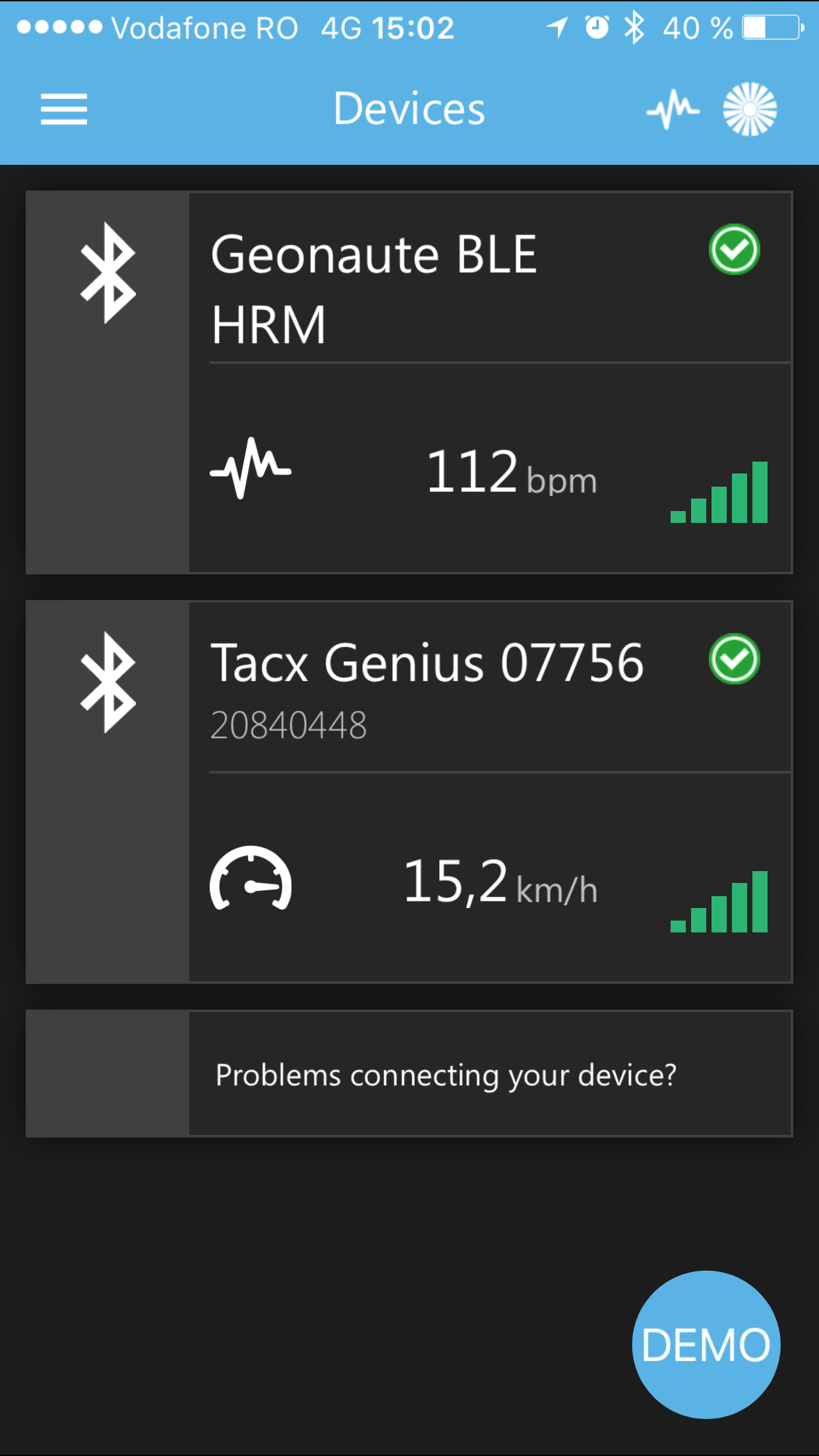The width and height of the screenshot is (819, 1456).
Task: Start the DEMO mode
Action: coord(706,1345)
